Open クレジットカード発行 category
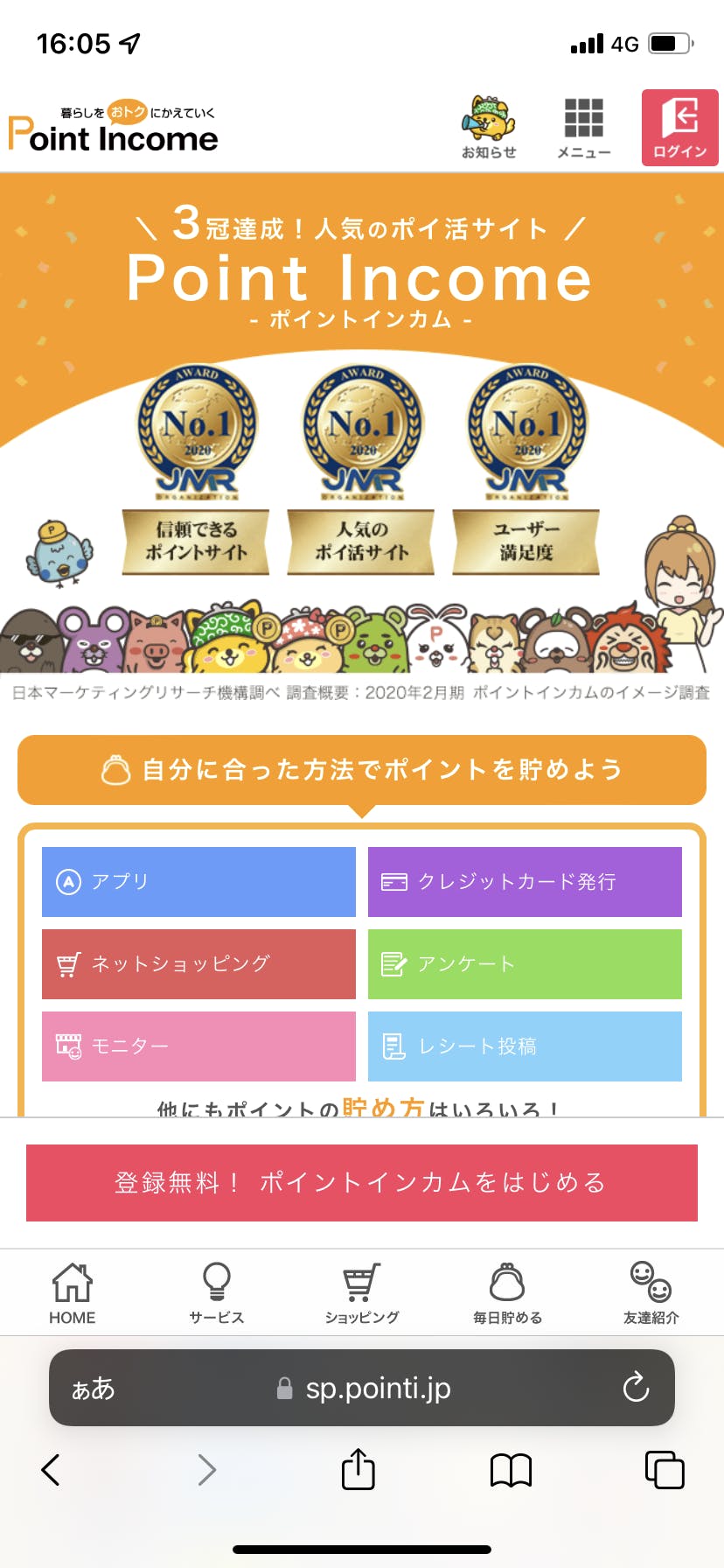724x1568 pixels. (x=525, y=881)
